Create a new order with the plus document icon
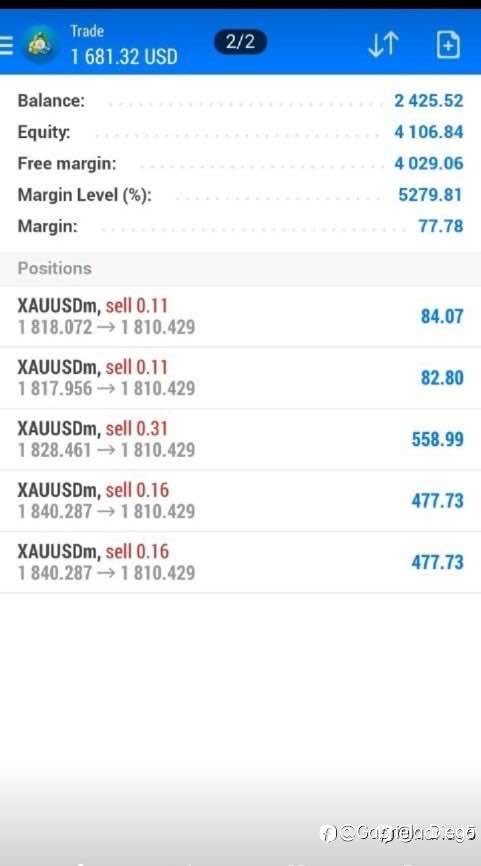 (448, 44)
